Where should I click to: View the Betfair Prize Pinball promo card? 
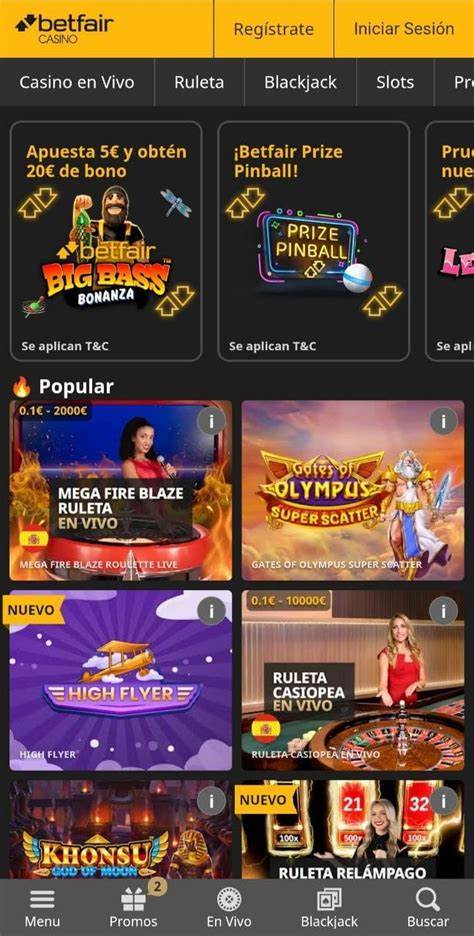click(x=314, y=241)
